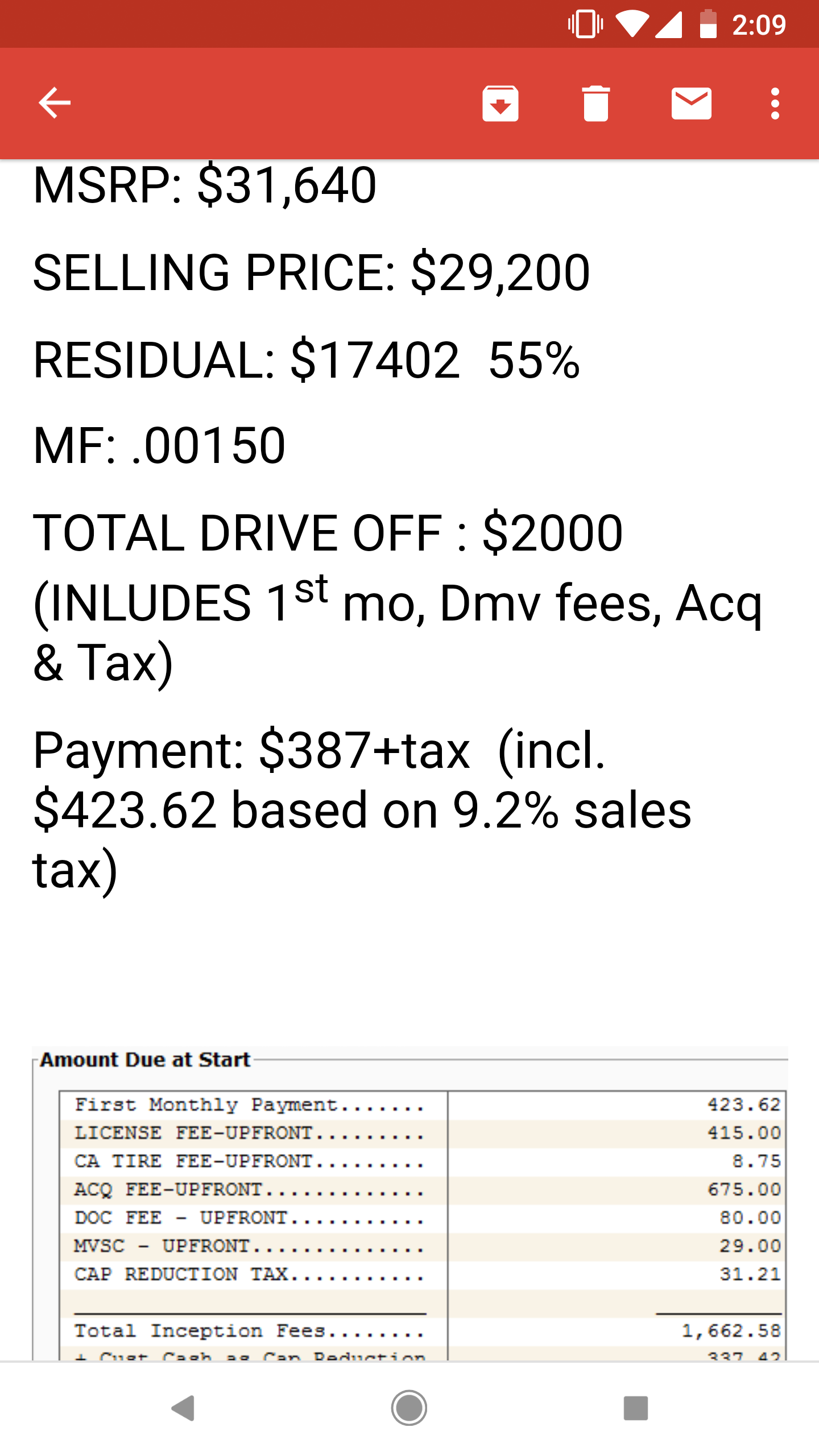Viewport: 819px width, 1456px height.
Task: Delete this email
Action: (x=595, y=103)
